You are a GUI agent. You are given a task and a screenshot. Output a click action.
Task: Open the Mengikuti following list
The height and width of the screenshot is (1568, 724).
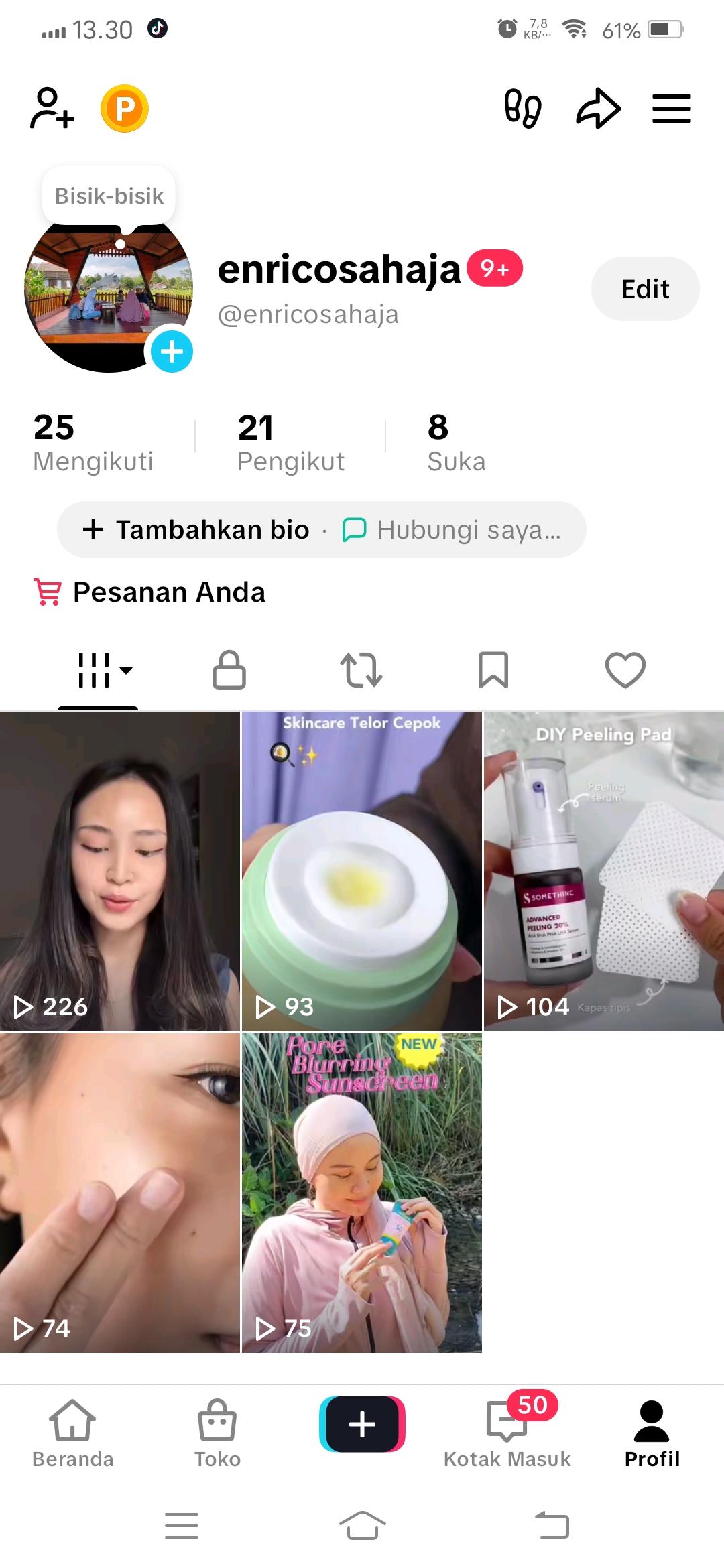(x=93, y=444)
